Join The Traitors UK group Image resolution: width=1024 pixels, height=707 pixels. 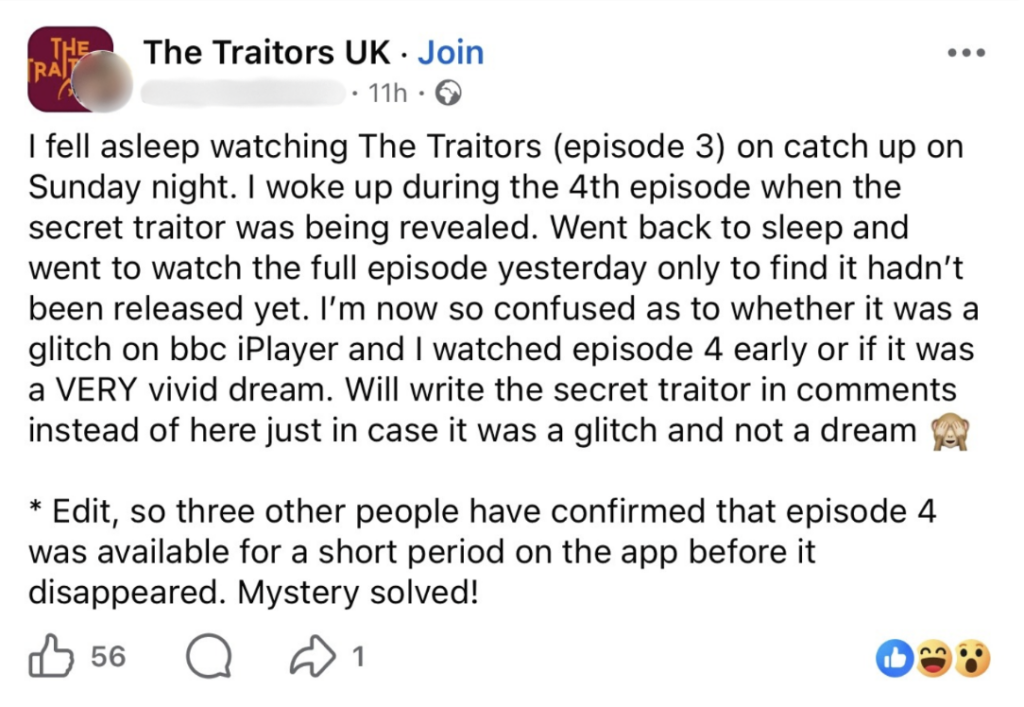450,52
